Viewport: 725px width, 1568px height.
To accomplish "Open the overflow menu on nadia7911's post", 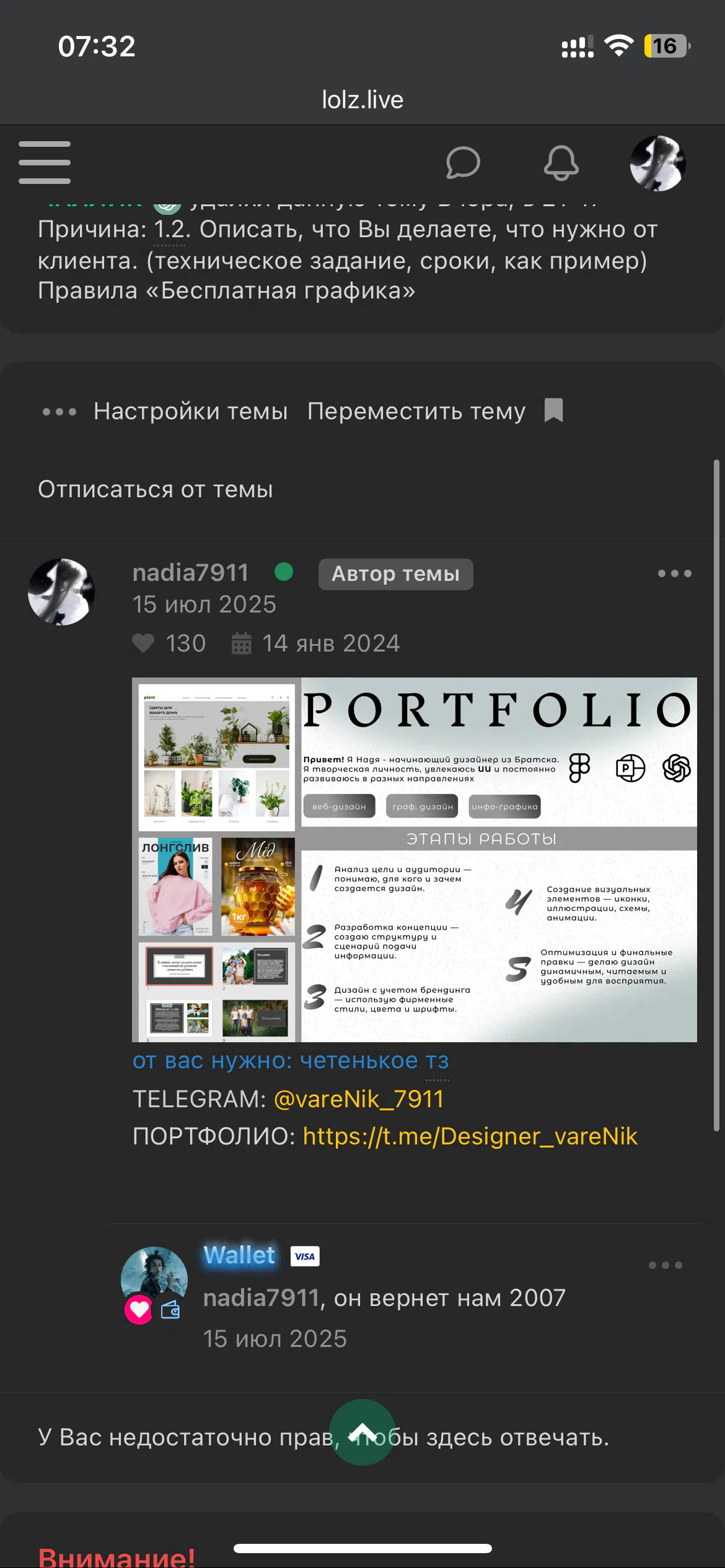I will (675, 573).
